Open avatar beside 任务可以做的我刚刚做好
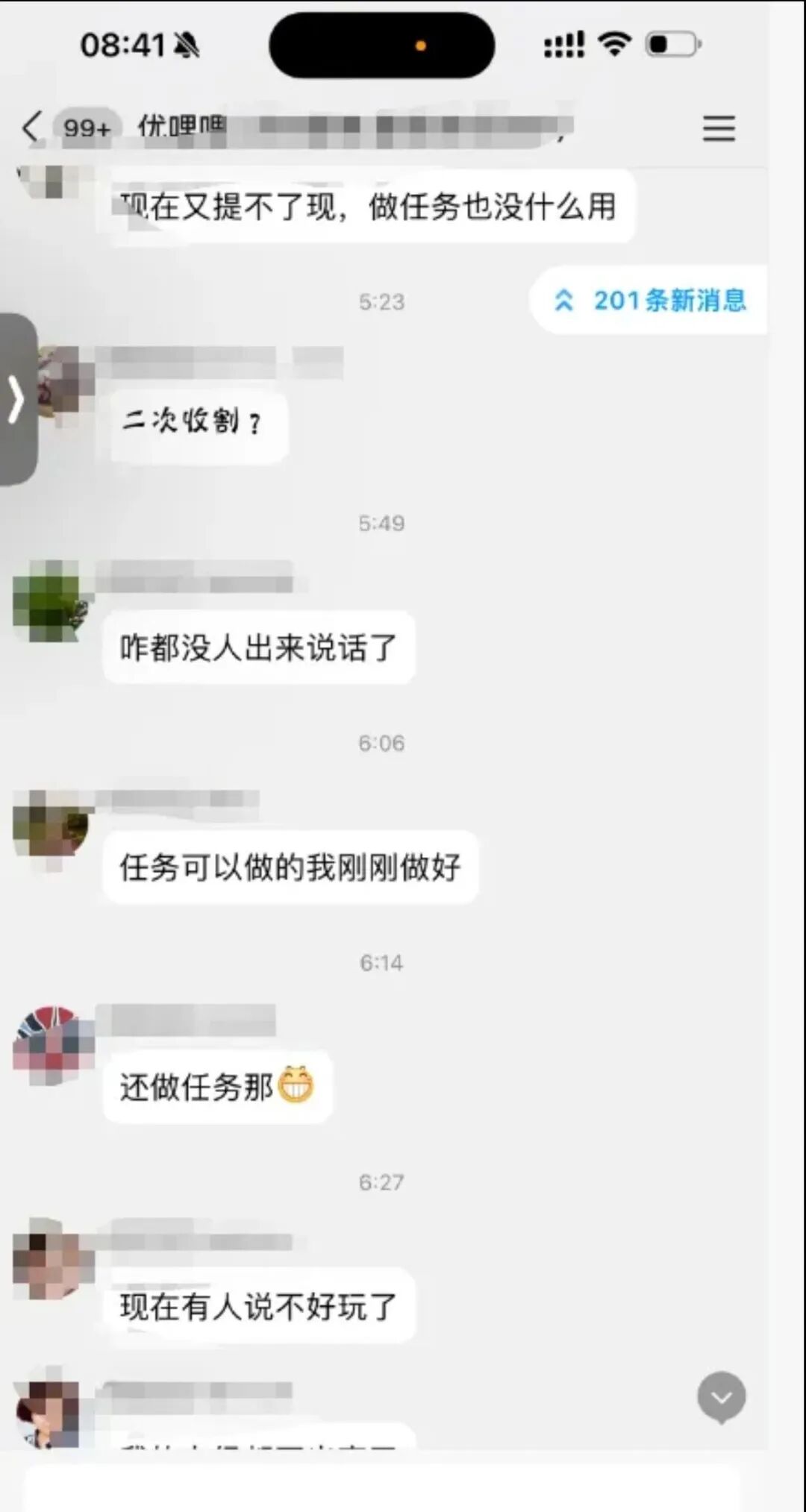The width and height of the screenshot is (806, 1512). pos(51,824)
